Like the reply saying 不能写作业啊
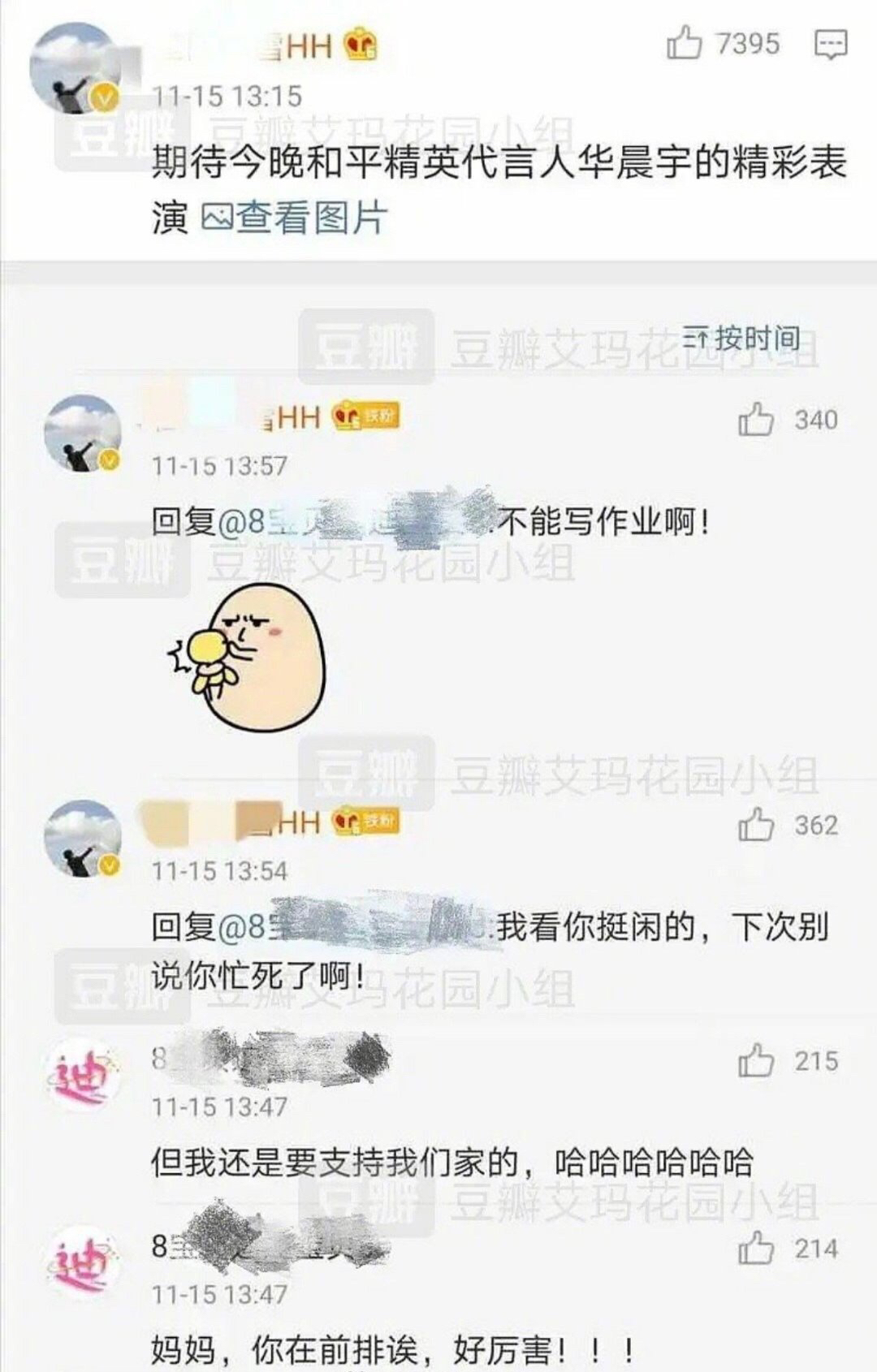Viewport: 877px width, 1372px height. 755,420
